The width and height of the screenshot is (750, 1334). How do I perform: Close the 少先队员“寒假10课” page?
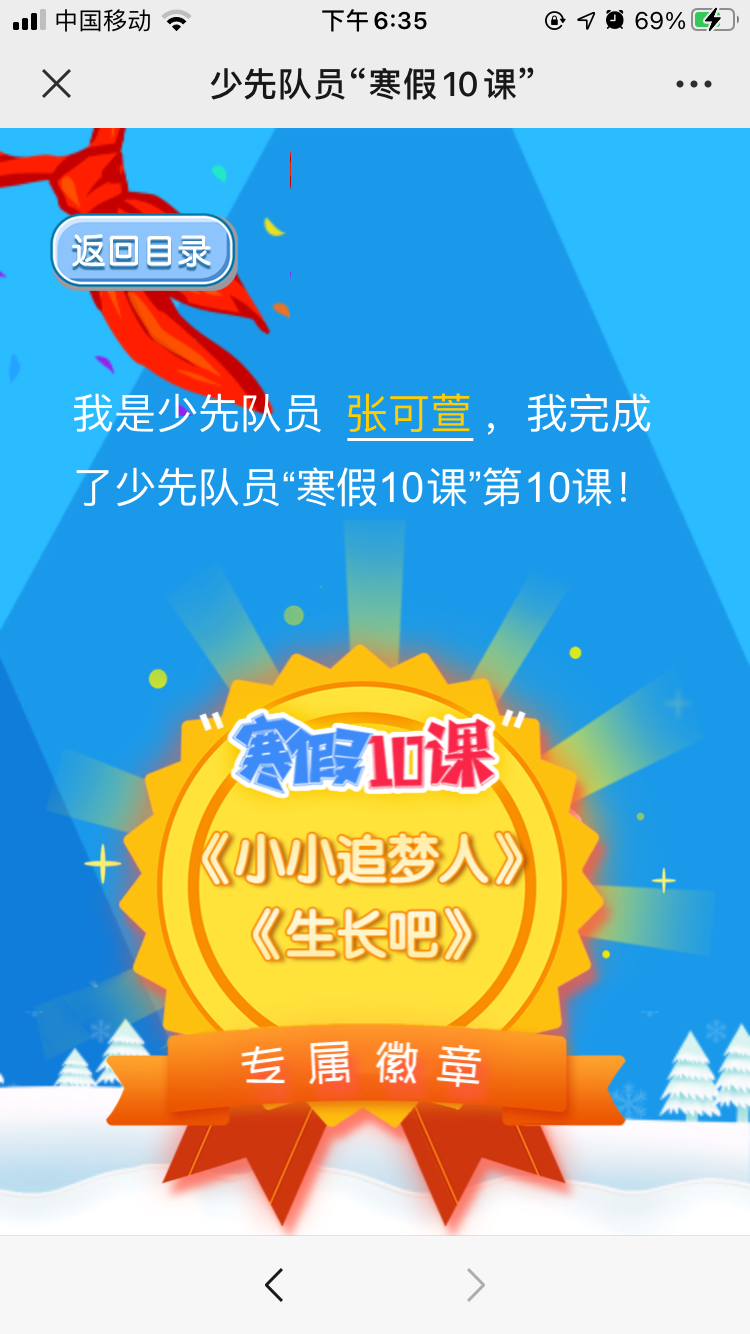pos(57,84)
